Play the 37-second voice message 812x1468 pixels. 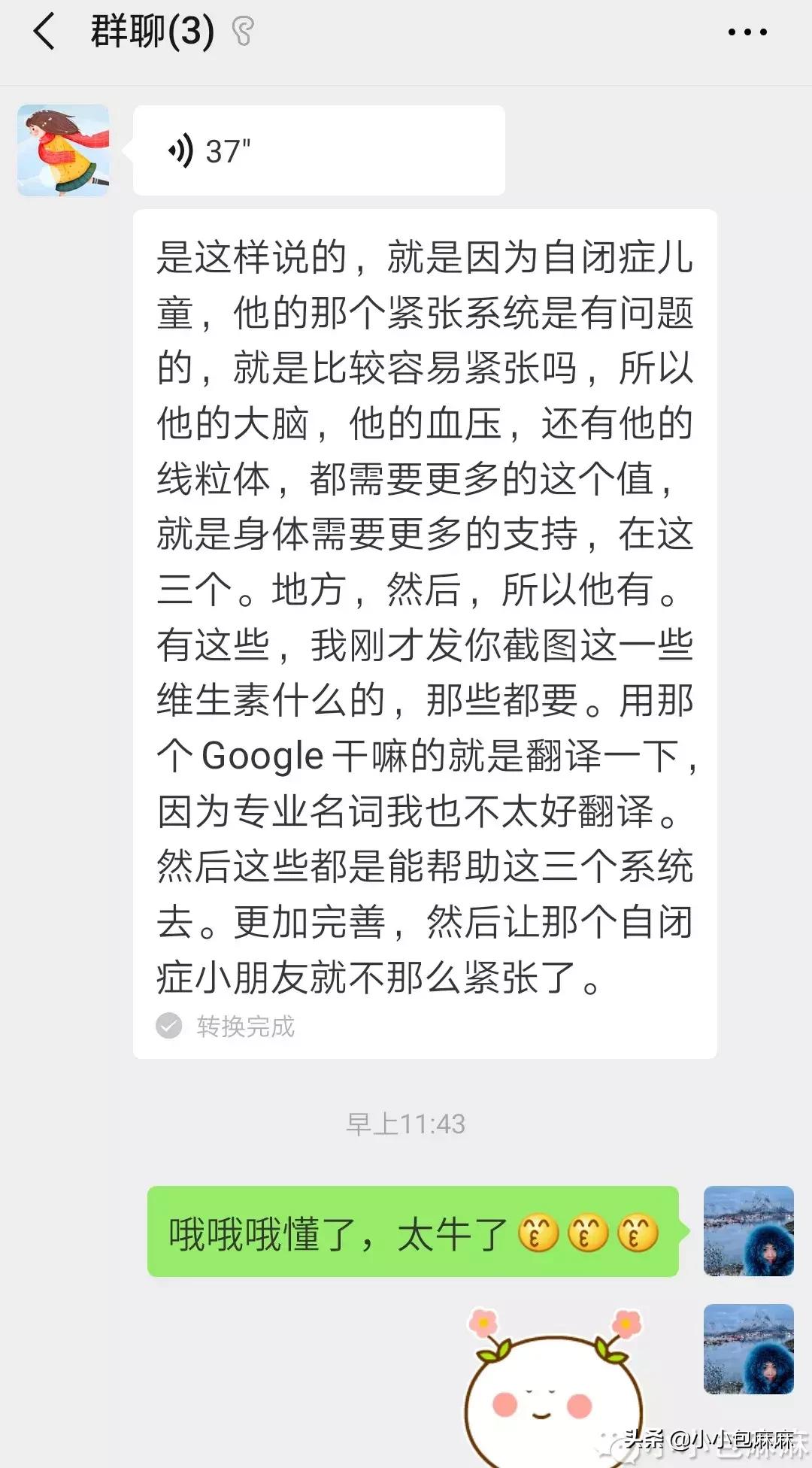(x=319, y=150)
